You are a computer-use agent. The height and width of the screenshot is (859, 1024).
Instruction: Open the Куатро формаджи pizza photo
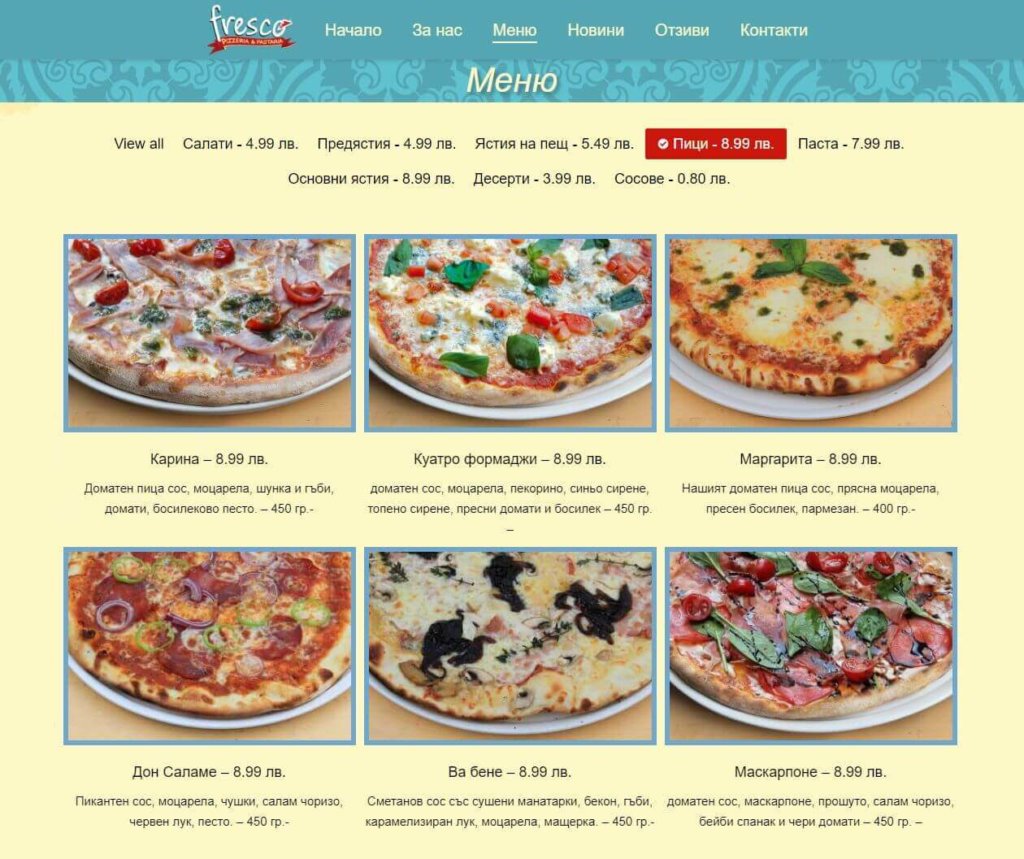click(x=510, y=333)
